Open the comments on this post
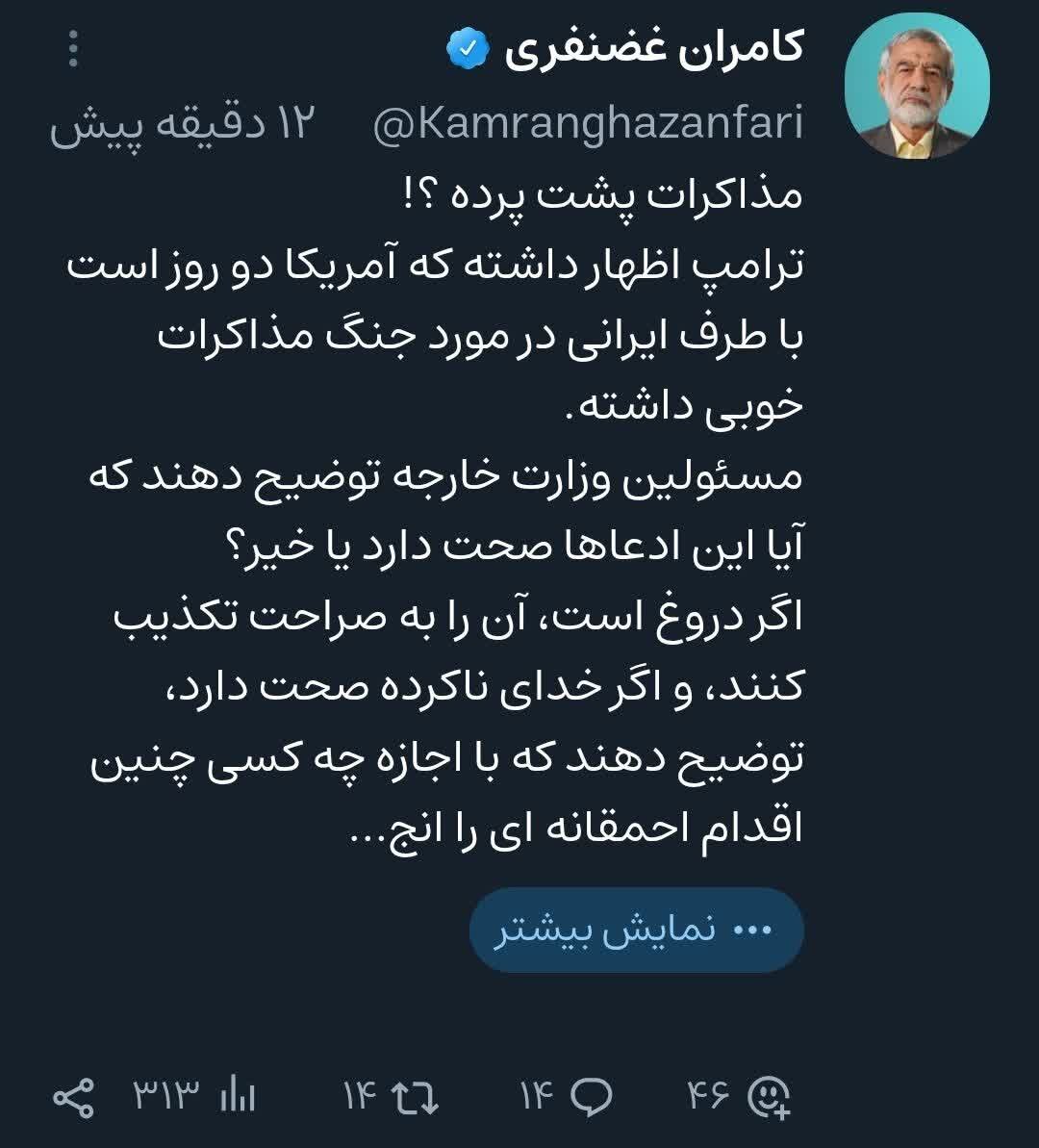 (591, 1096)
